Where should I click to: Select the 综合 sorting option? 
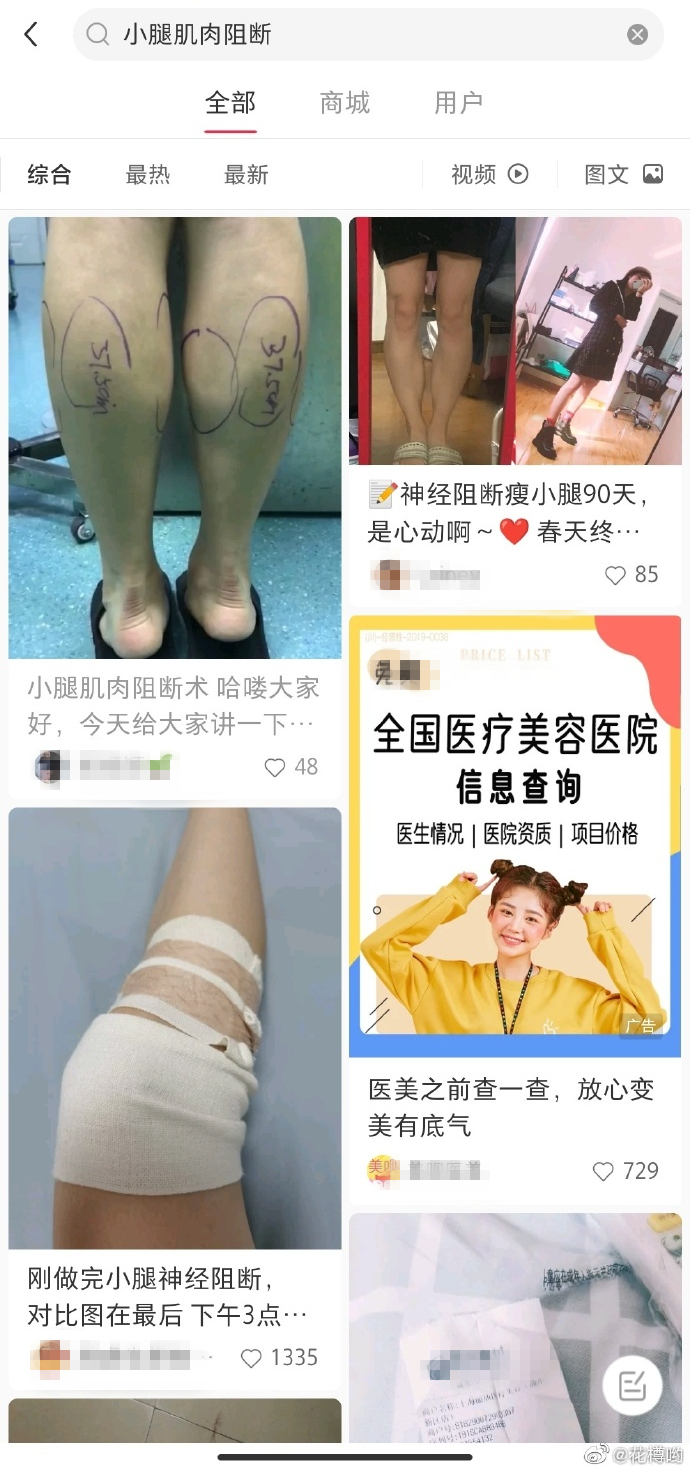(x=50, y=175)
